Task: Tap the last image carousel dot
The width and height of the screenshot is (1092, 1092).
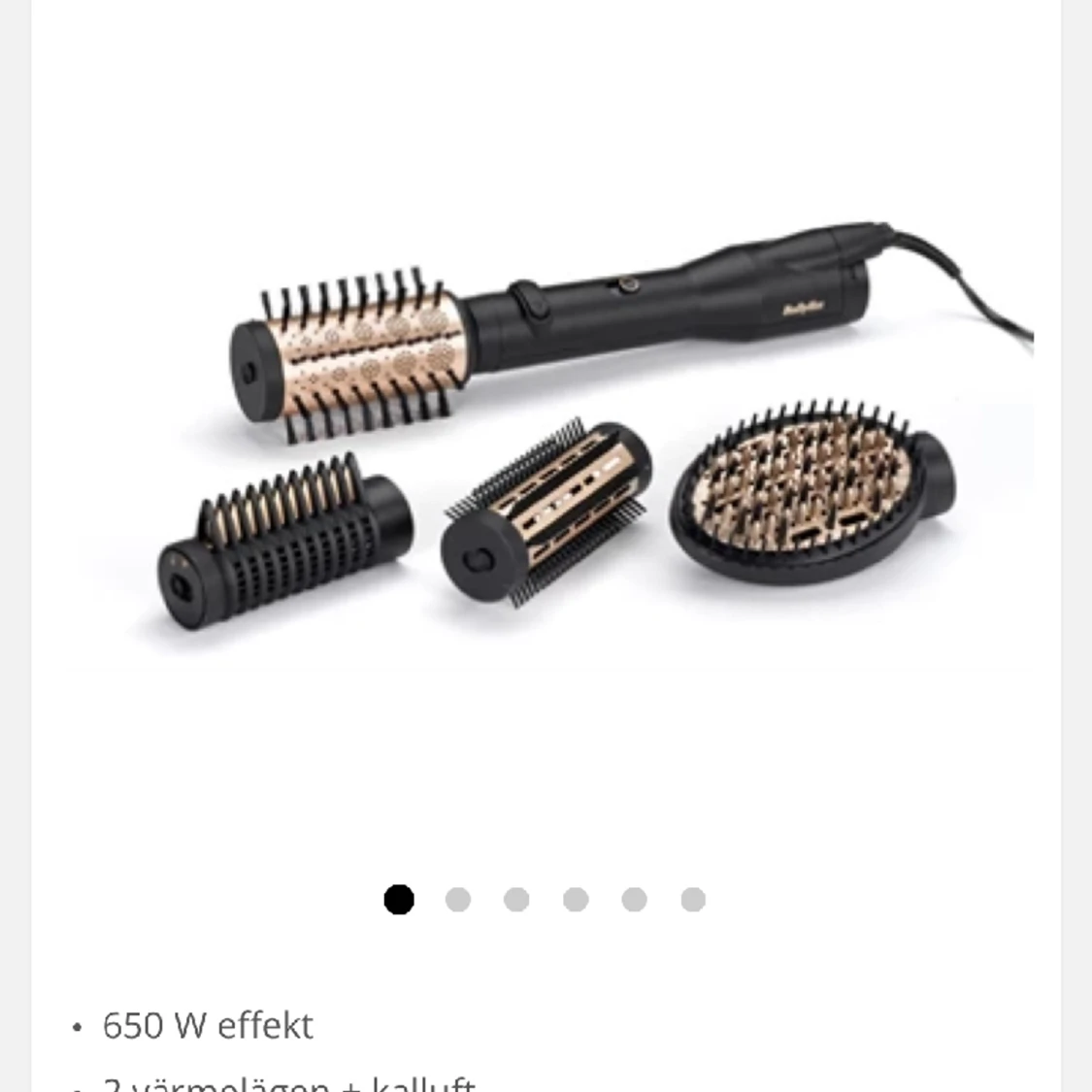Action: pyautogui.click(x=693, y=900)
